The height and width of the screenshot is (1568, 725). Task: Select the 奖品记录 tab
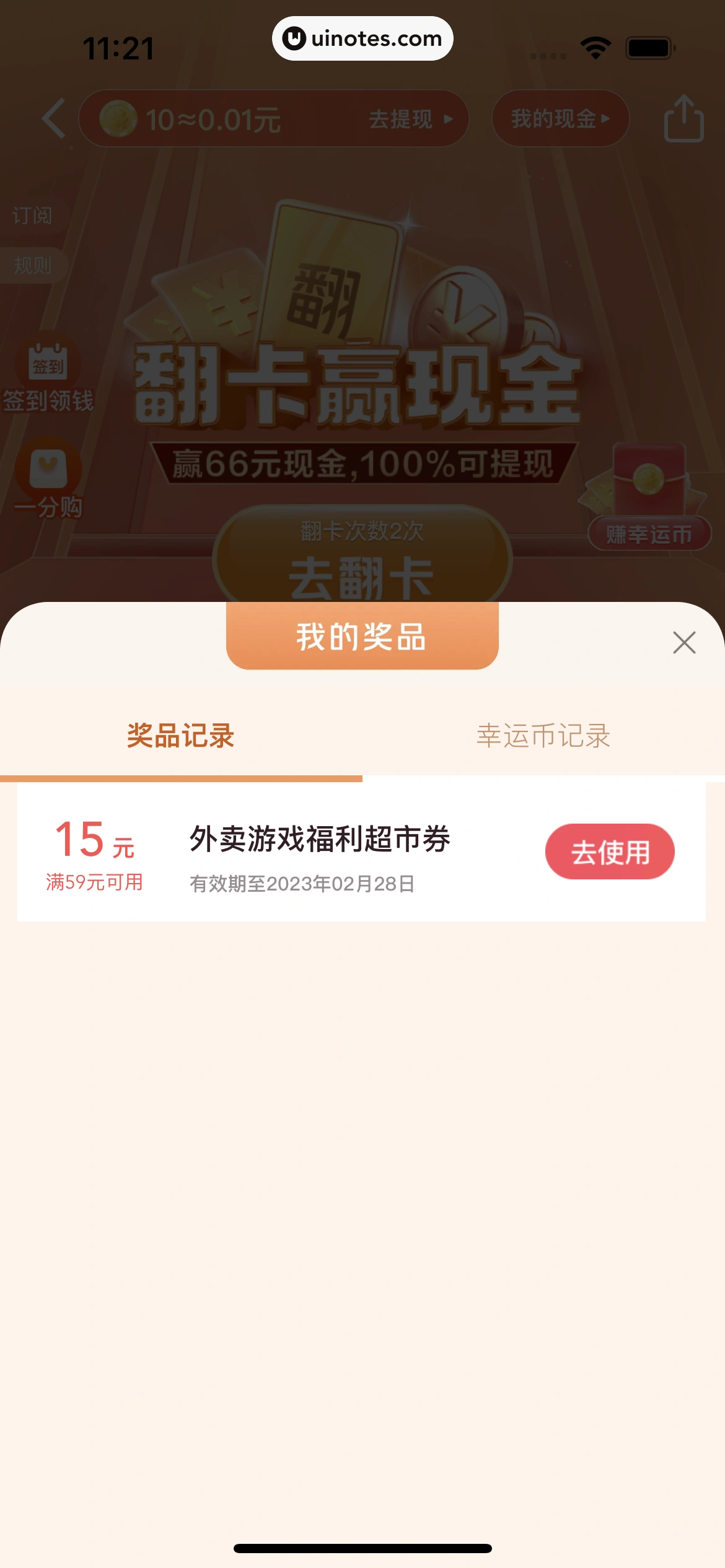tap(180, 736)
